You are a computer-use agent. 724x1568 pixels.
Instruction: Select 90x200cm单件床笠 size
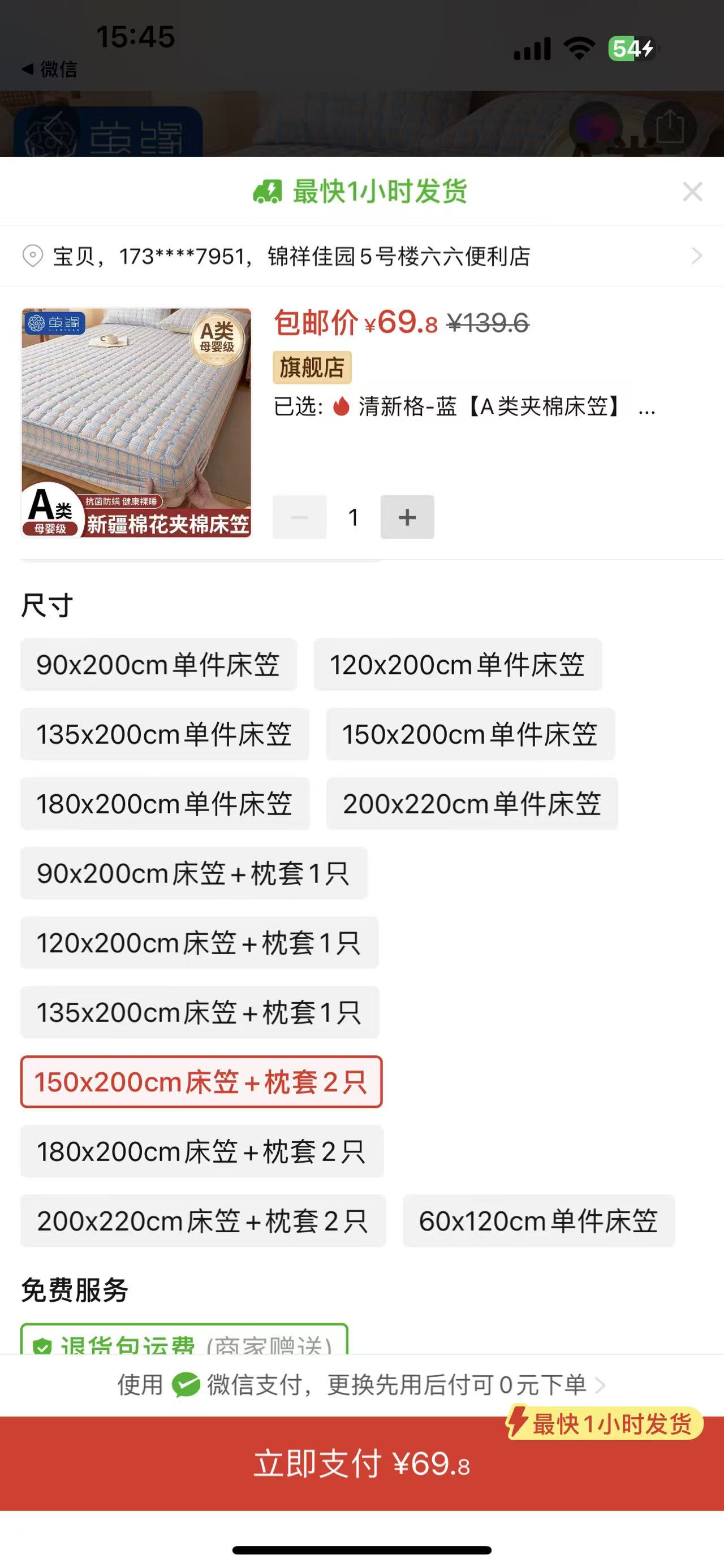(x=158, y=665)
